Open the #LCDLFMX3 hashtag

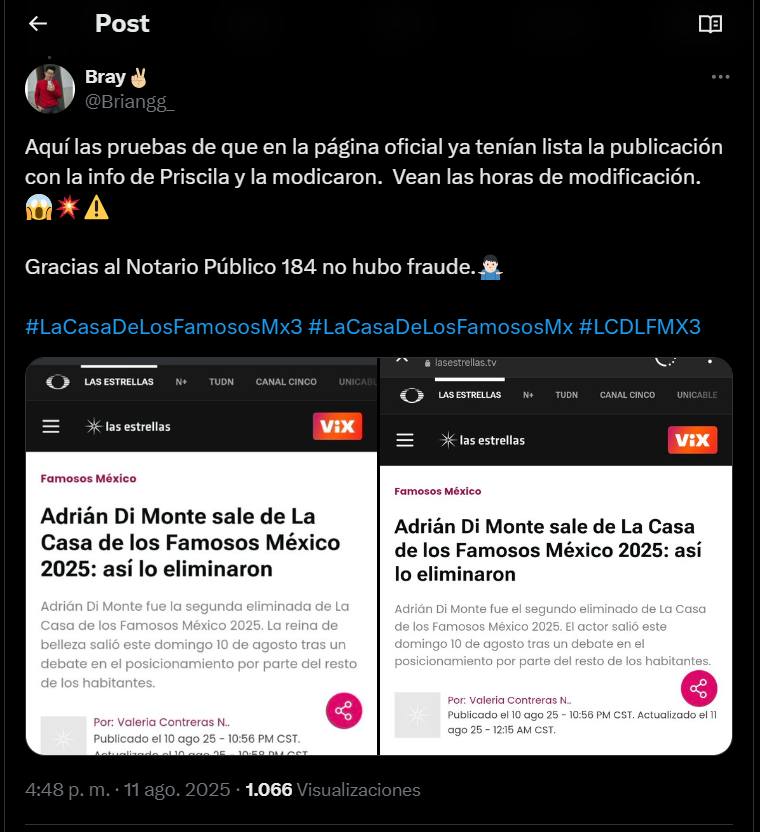coord(640,326)
